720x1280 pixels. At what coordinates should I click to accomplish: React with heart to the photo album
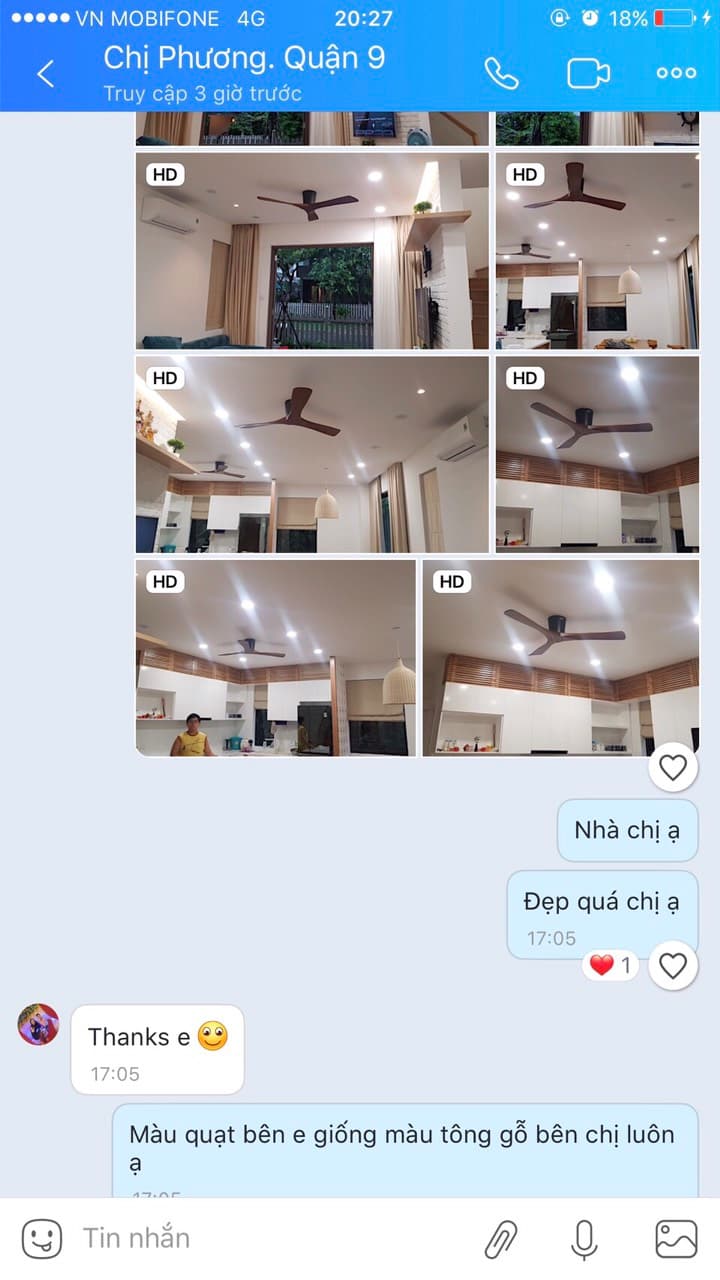pyautogui.click(x=673, y=767)
